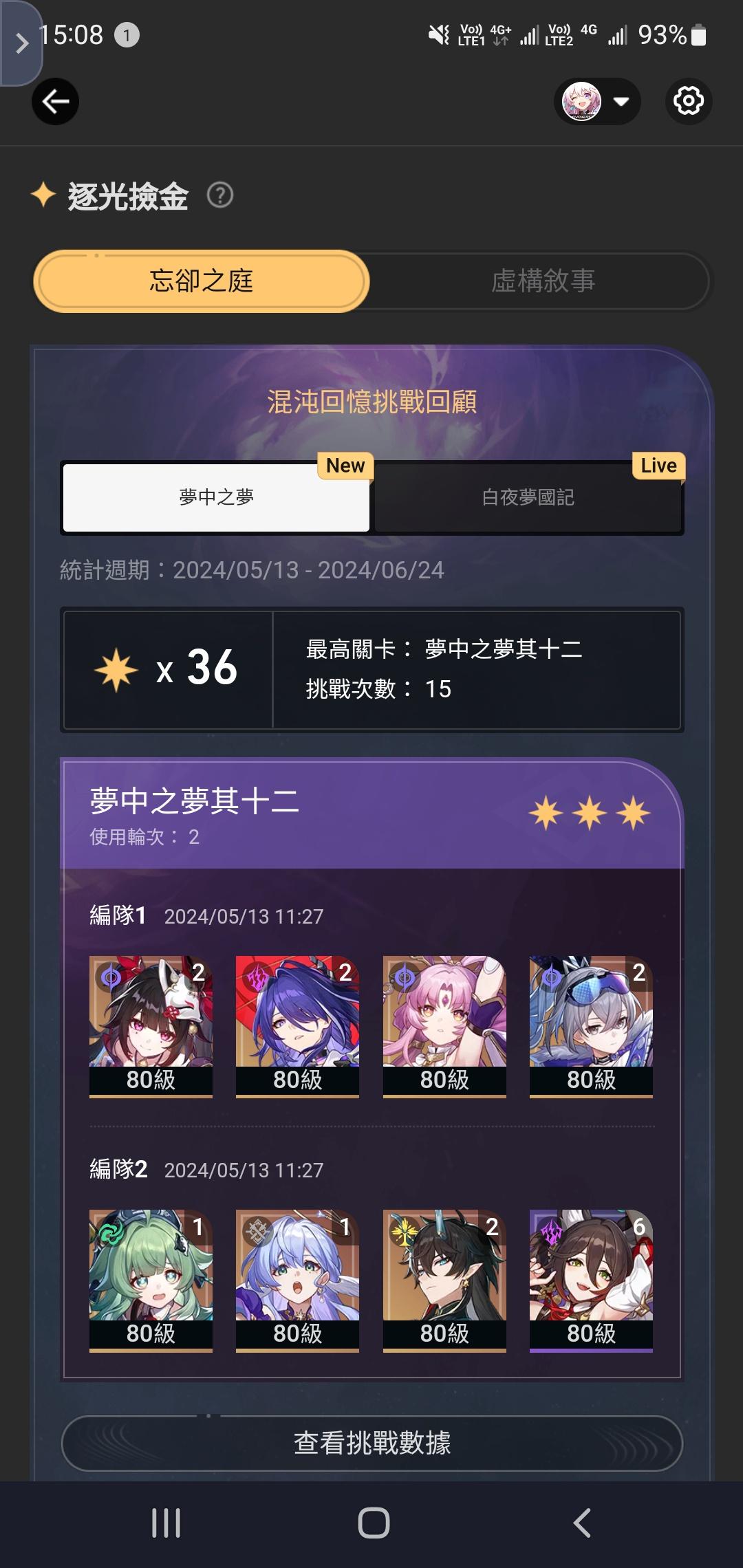The image size is (743, 1568).
Task: Select the 忘卻之庭 tab
Action: 202,281
